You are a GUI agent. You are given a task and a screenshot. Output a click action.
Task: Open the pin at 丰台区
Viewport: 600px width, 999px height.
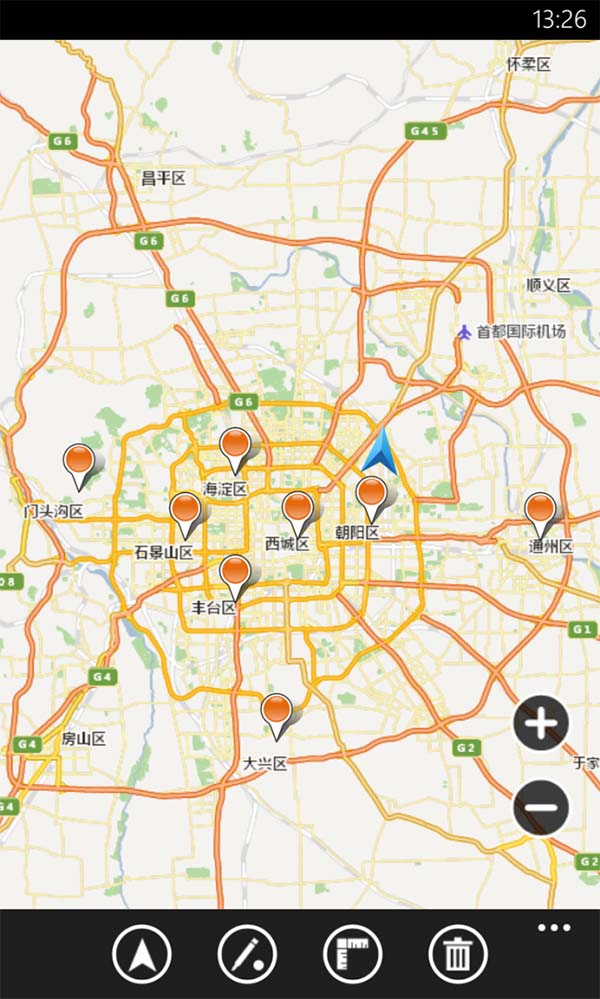tap(236, 578)
